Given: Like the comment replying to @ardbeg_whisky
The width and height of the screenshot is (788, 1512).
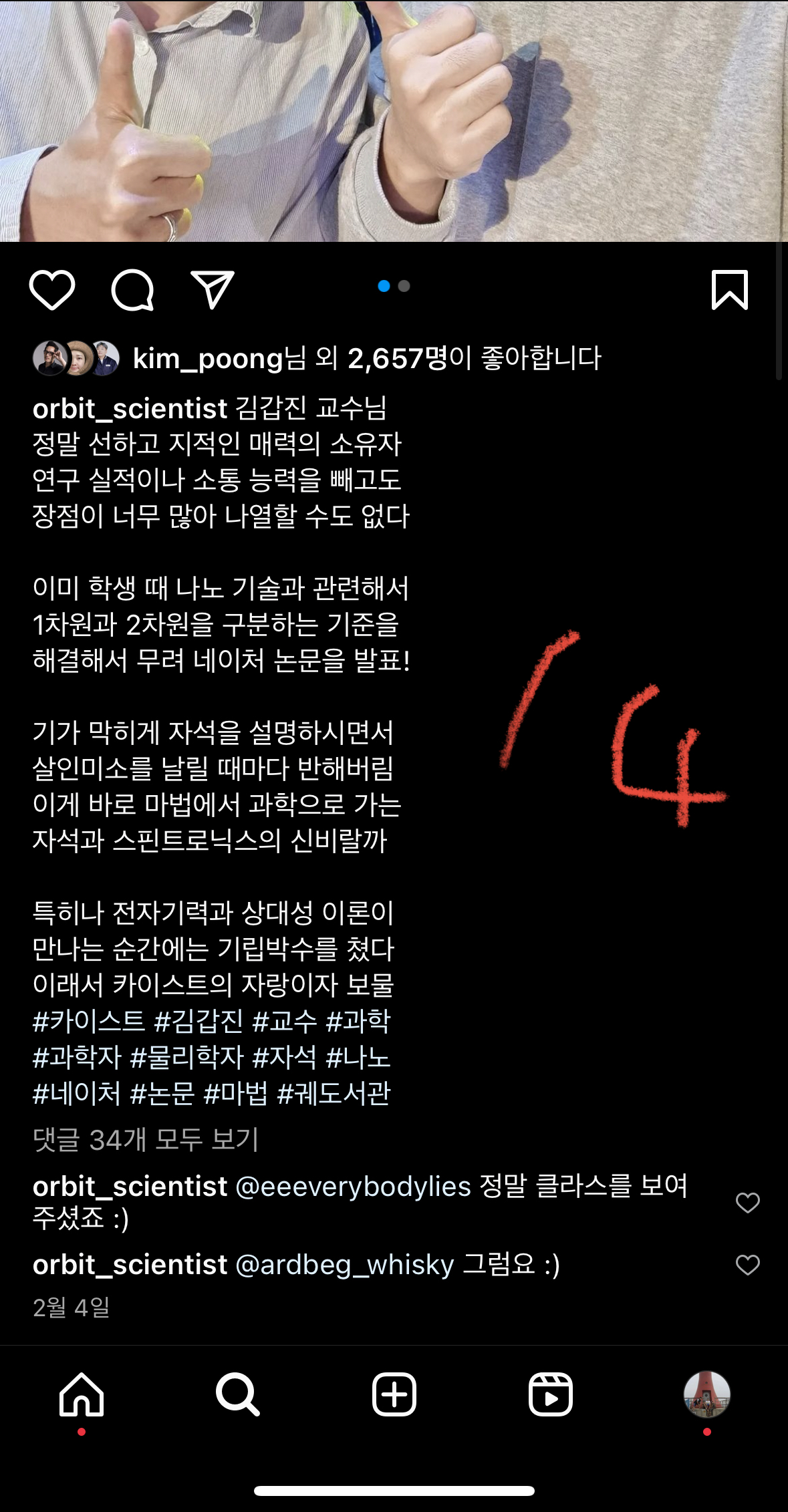Looking at the screenshot, I should click(747, 1265).
